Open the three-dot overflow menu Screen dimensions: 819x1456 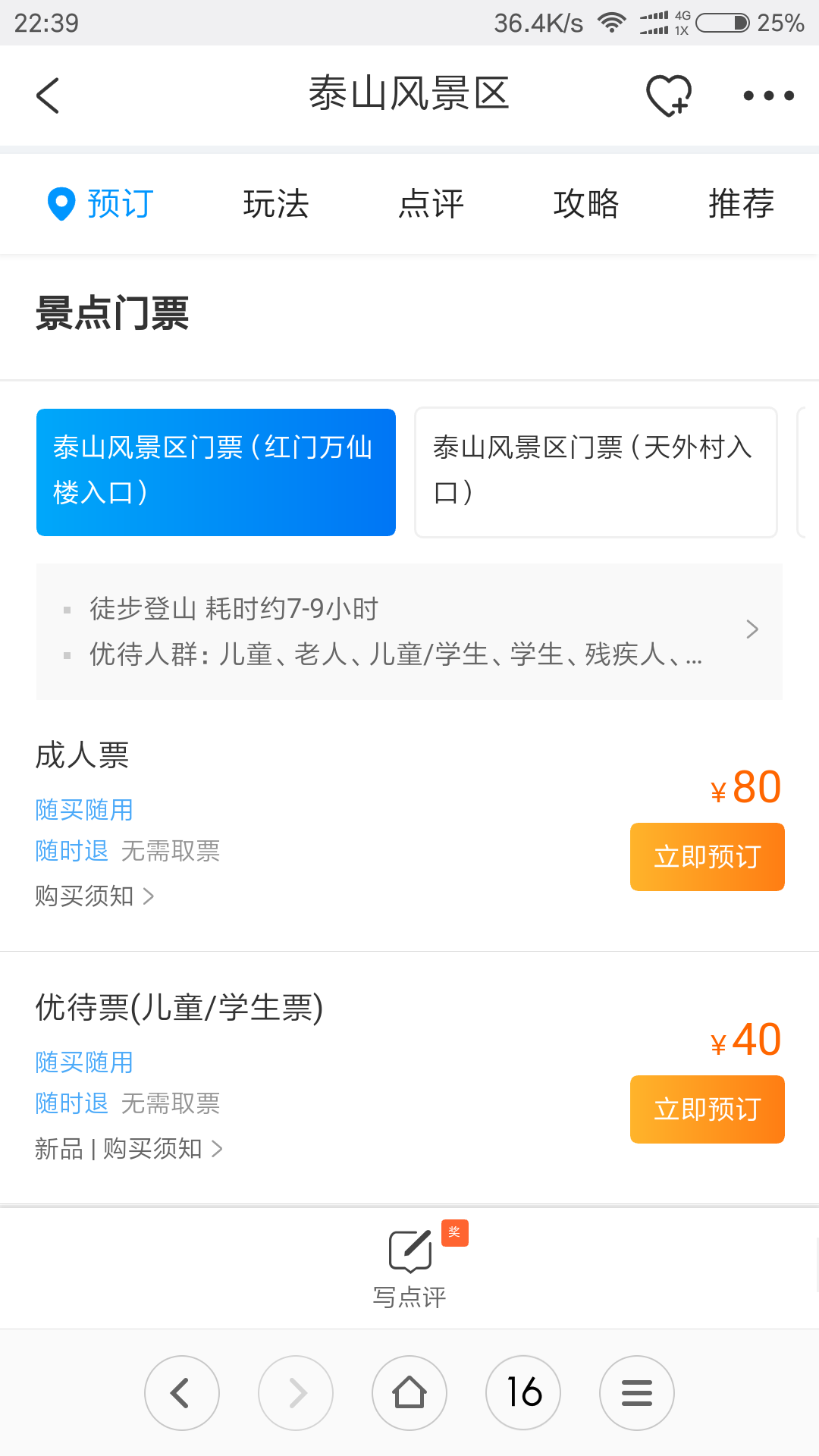(x=768, y=96)
